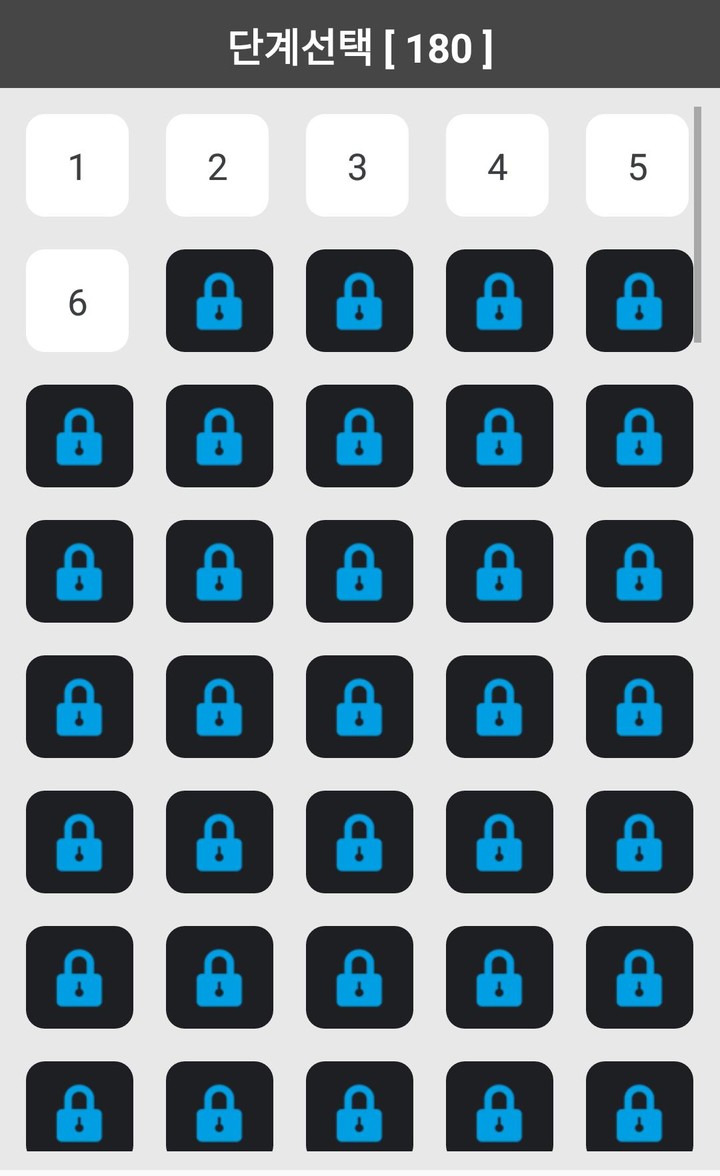Select stage 2

[x=217, y=166]
